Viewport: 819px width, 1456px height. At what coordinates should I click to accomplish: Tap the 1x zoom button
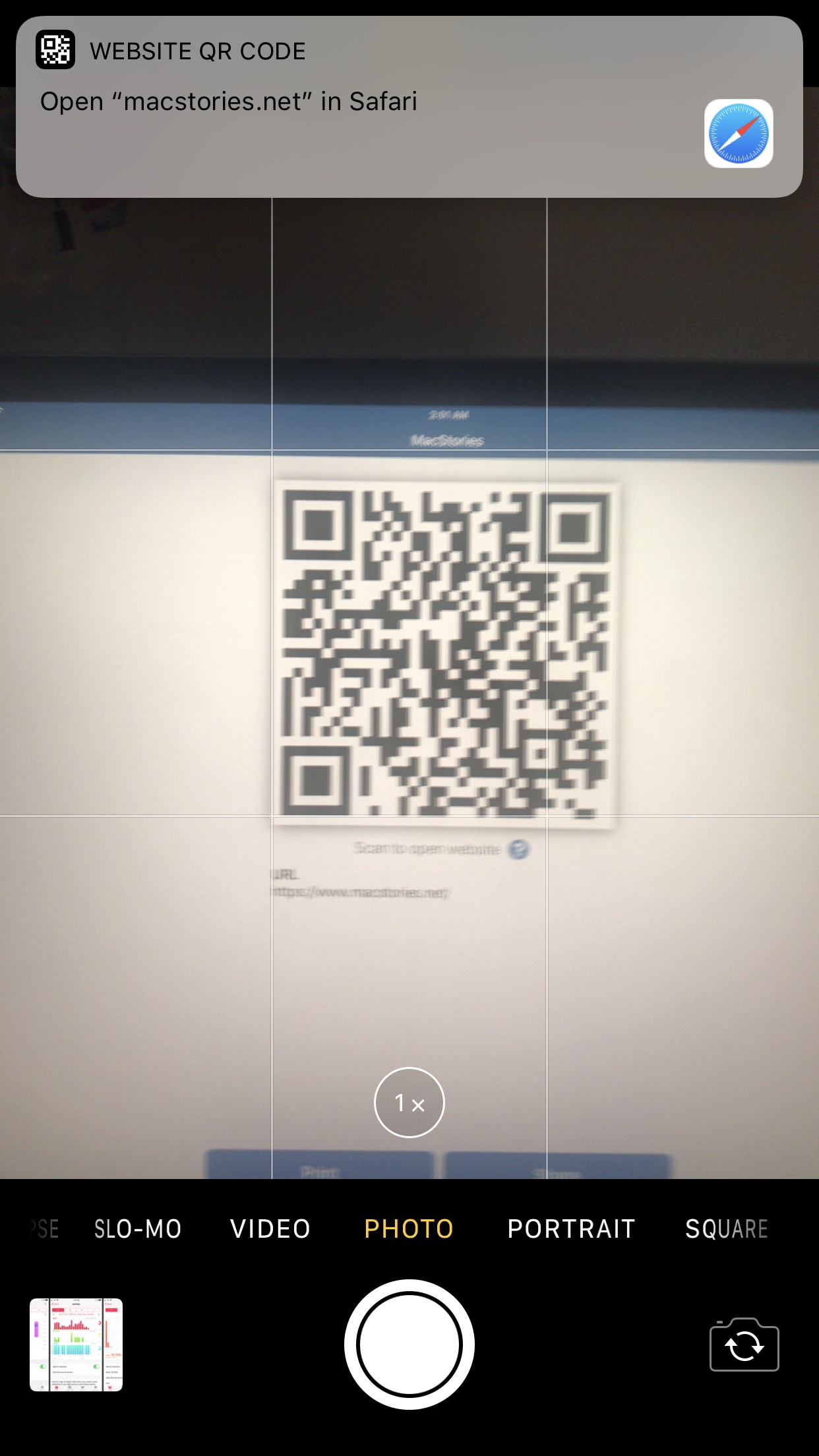(x=409, y=1103)
